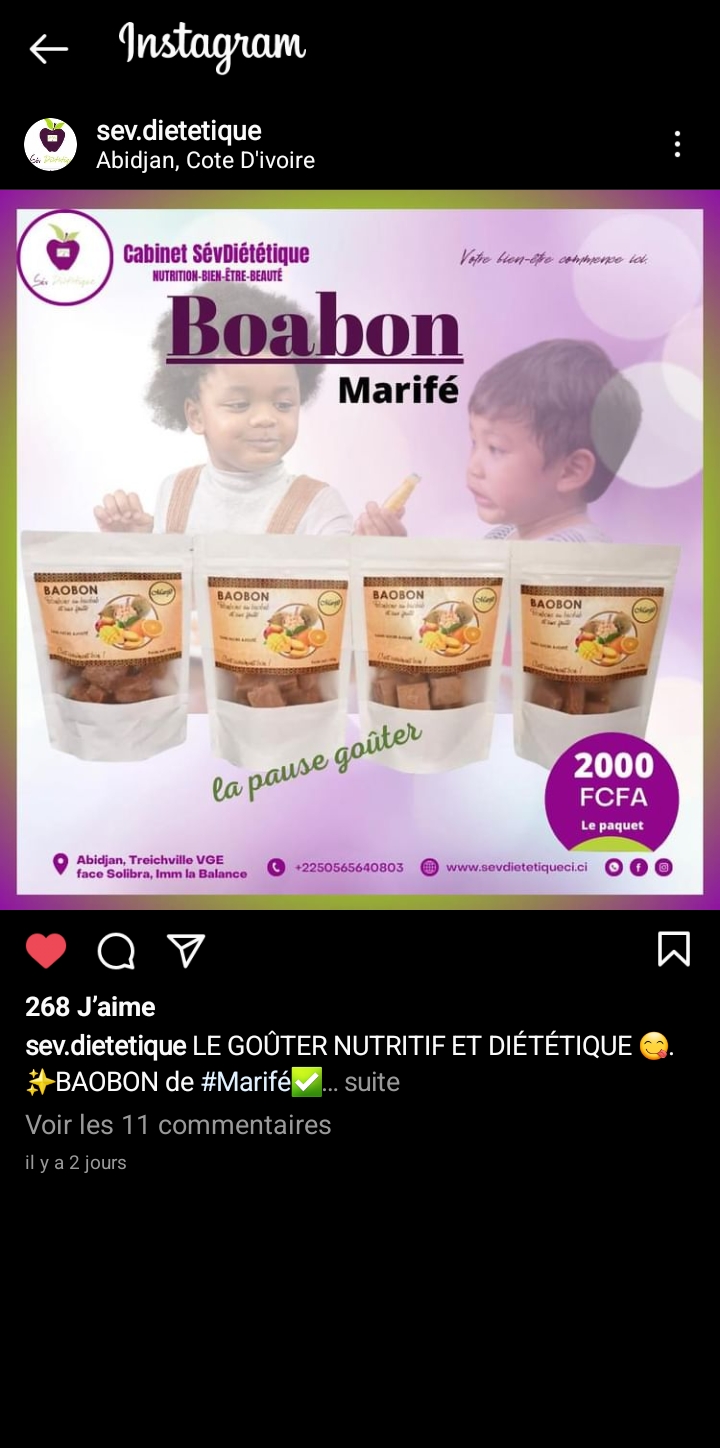This screenshot has width=720, height=1448.
Task: Expand the caption with "suite"
Action: click(x=371, y=1082)
